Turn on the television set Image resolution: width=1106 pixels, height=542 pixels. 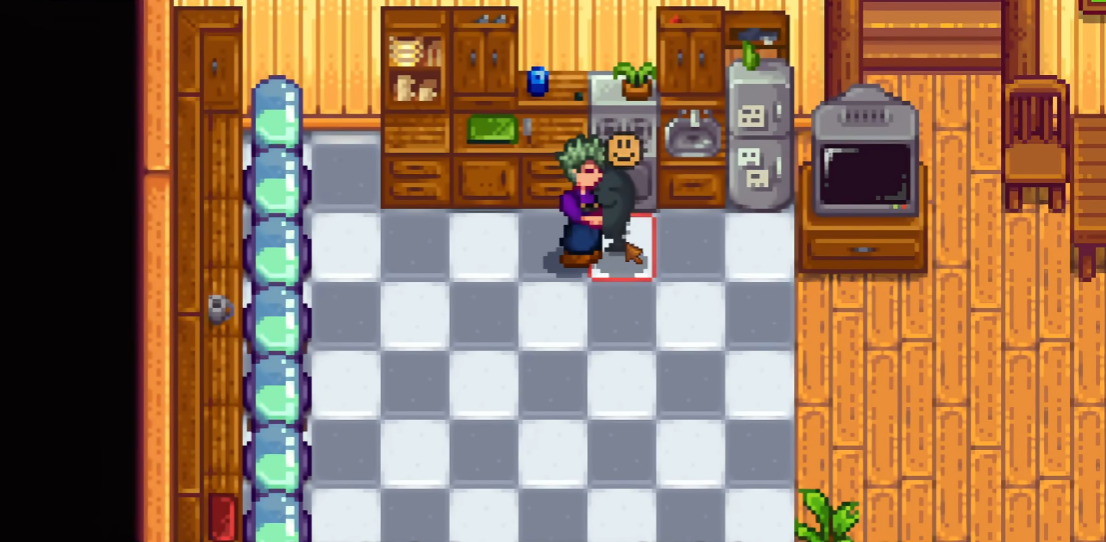(865, 158)
